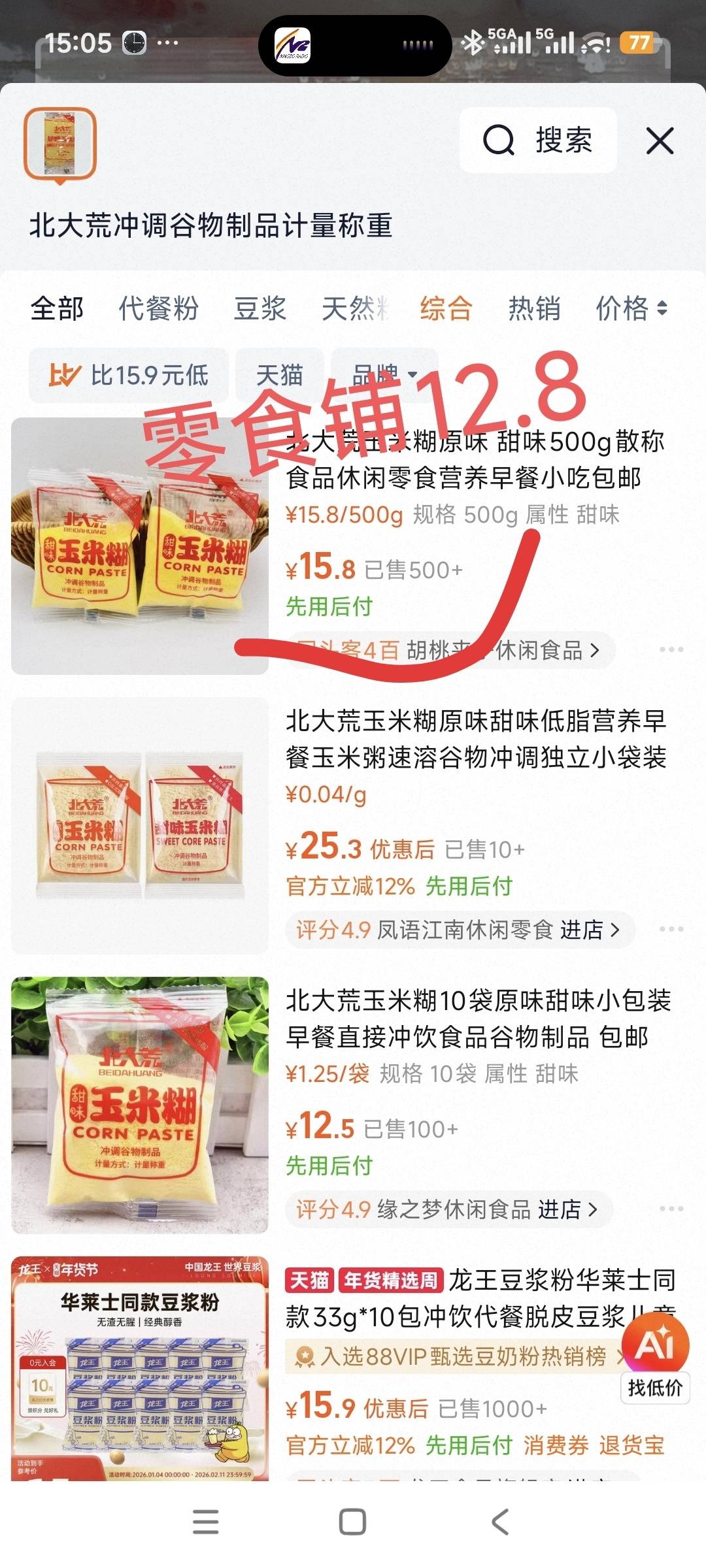Enter the 缘之梦休闲食品 store
Screen dimensions: 706x1568
448,1209
